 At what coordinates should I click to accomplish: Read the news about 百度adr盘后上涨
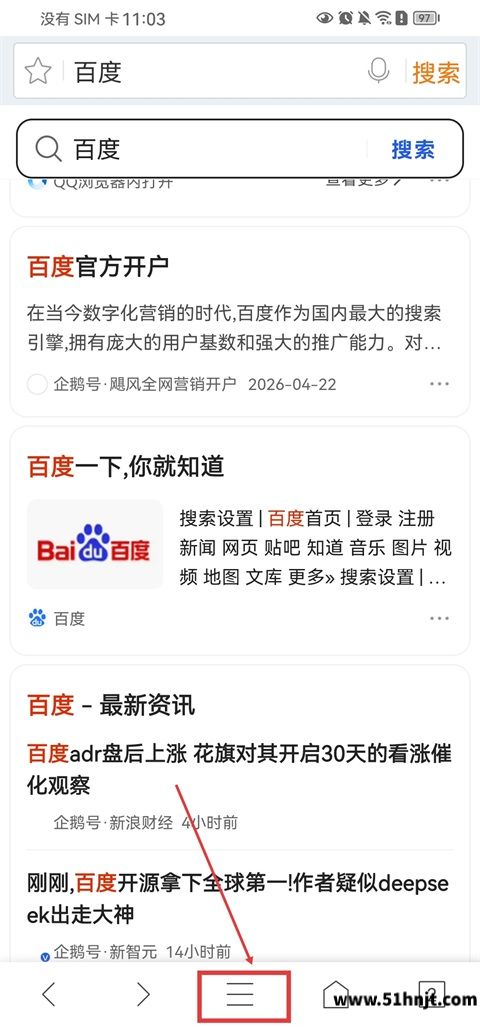[x=239, y=769]
